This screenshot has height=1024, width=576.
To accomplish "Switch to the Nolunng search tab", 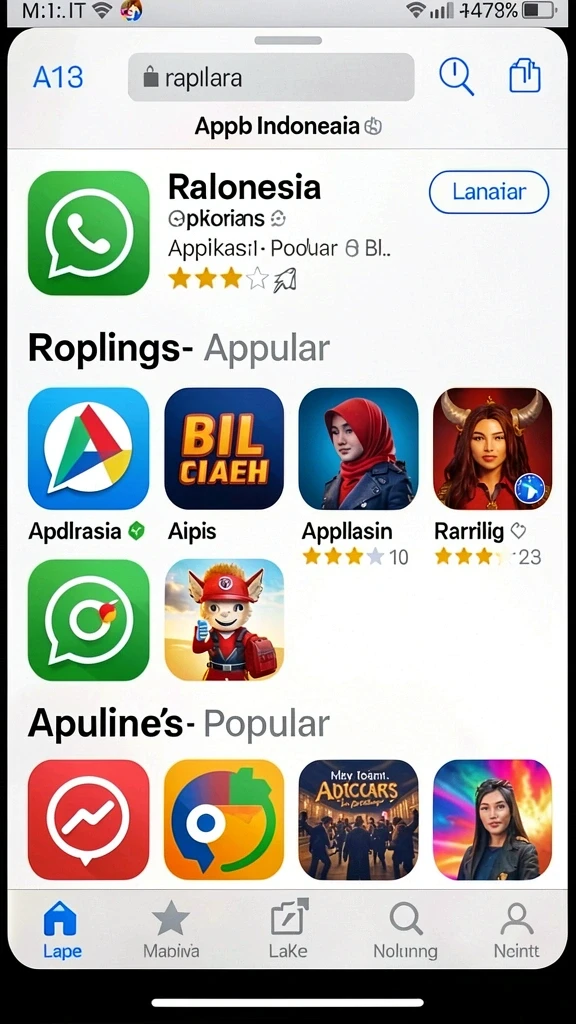I will pyautogui.click(x=406, y=930).
